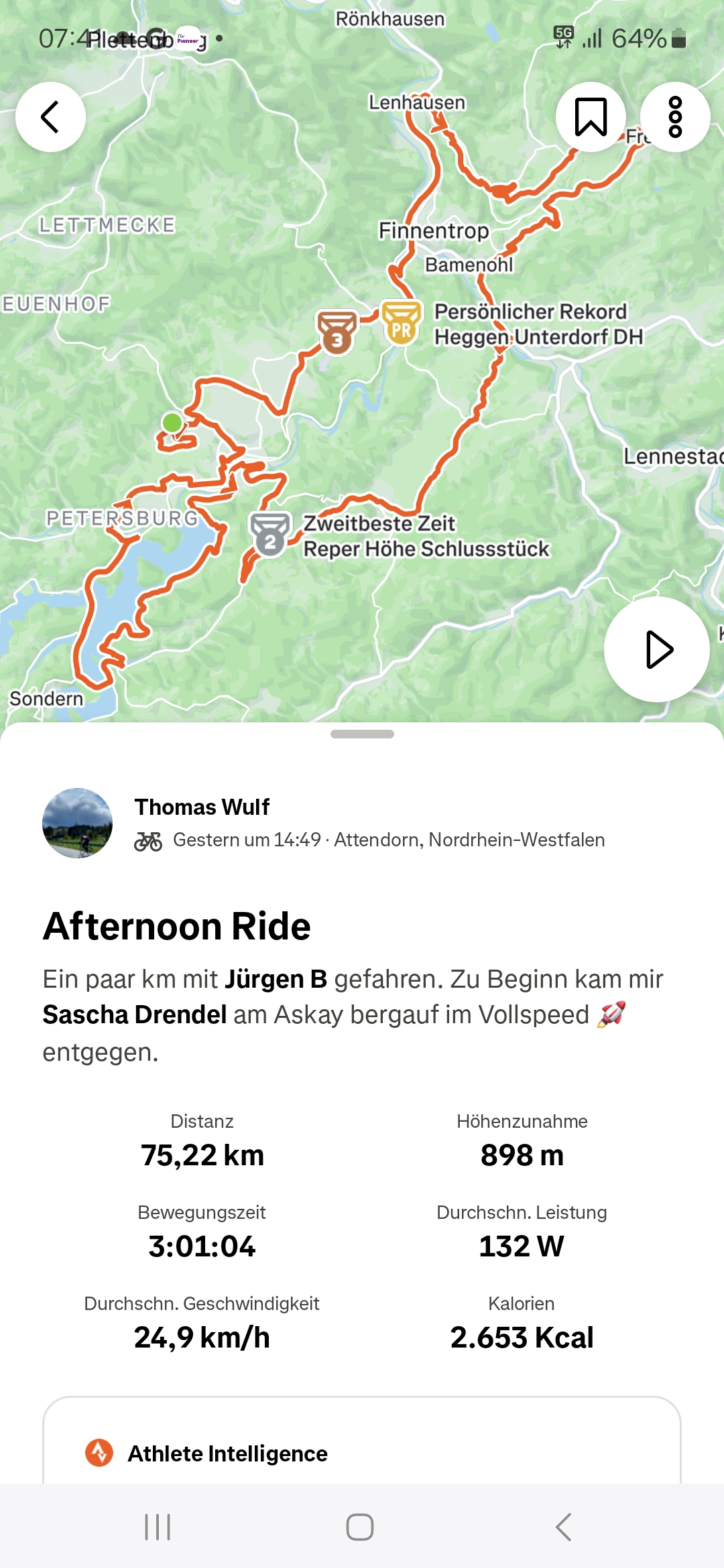724x1568 pixels.
Task: Open recent apps from the navigation bar
Action: pos(158,1527)
